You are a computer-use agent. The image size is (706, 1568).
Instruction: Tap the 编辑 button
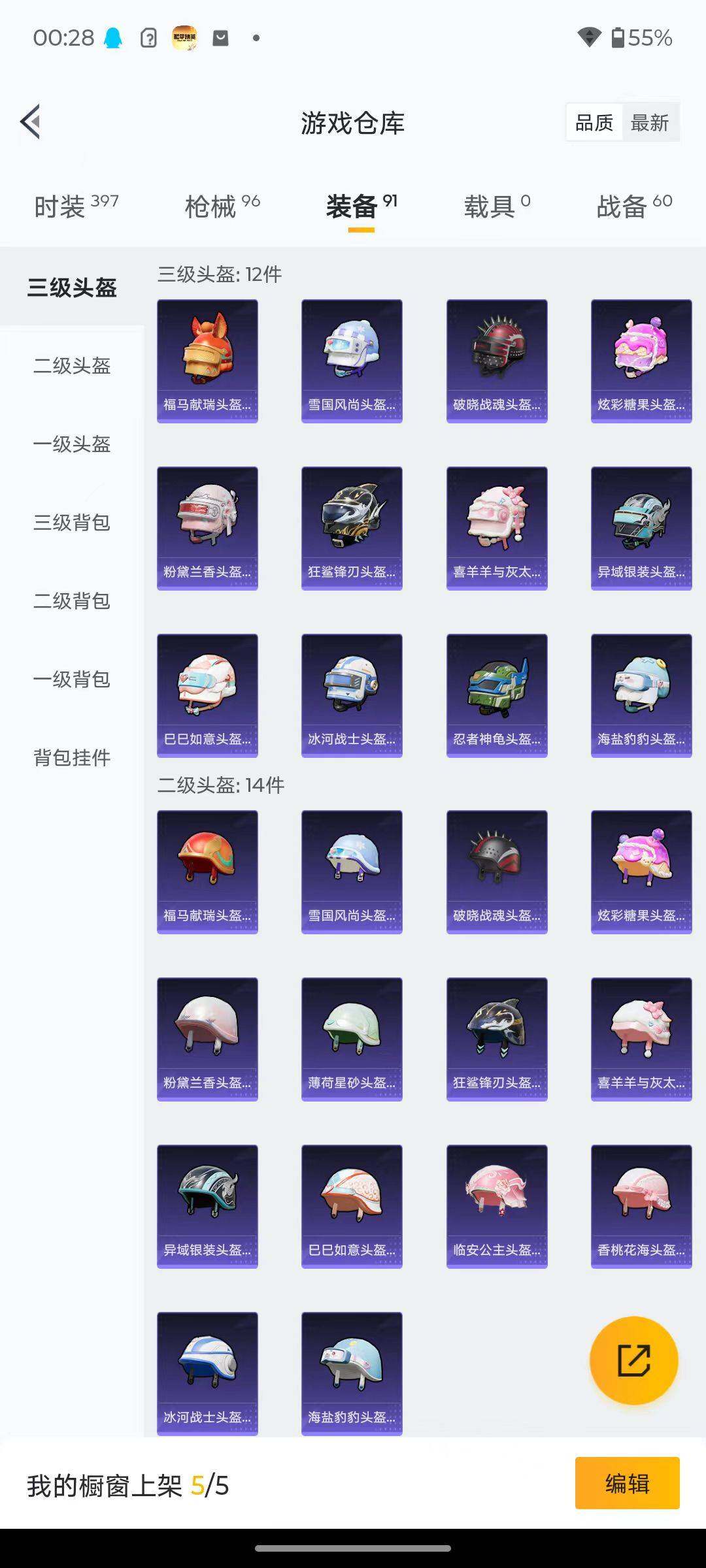tap(627, 1483)
